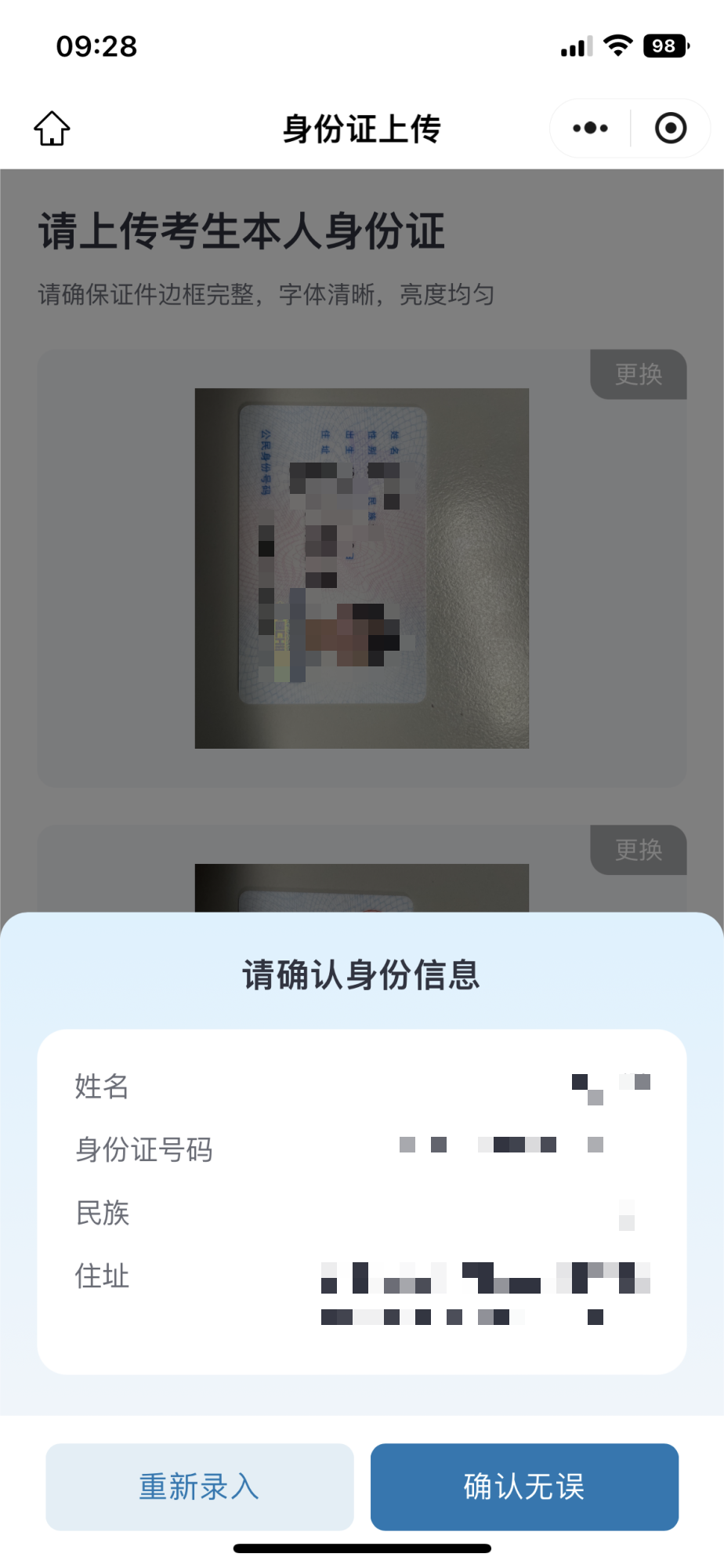This screenshot has width=724, height=1568.
Task: Tap 重新录入 to re-enter the ID information
Action: [200, 1486]
